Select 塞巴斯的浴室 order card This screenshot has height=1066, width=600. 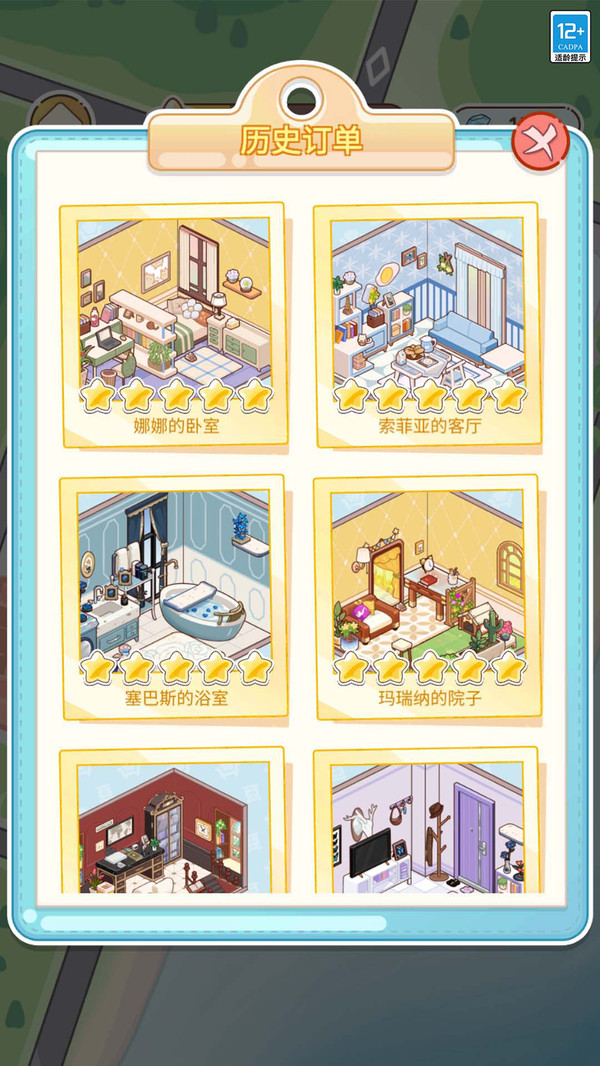coord(174,595)
